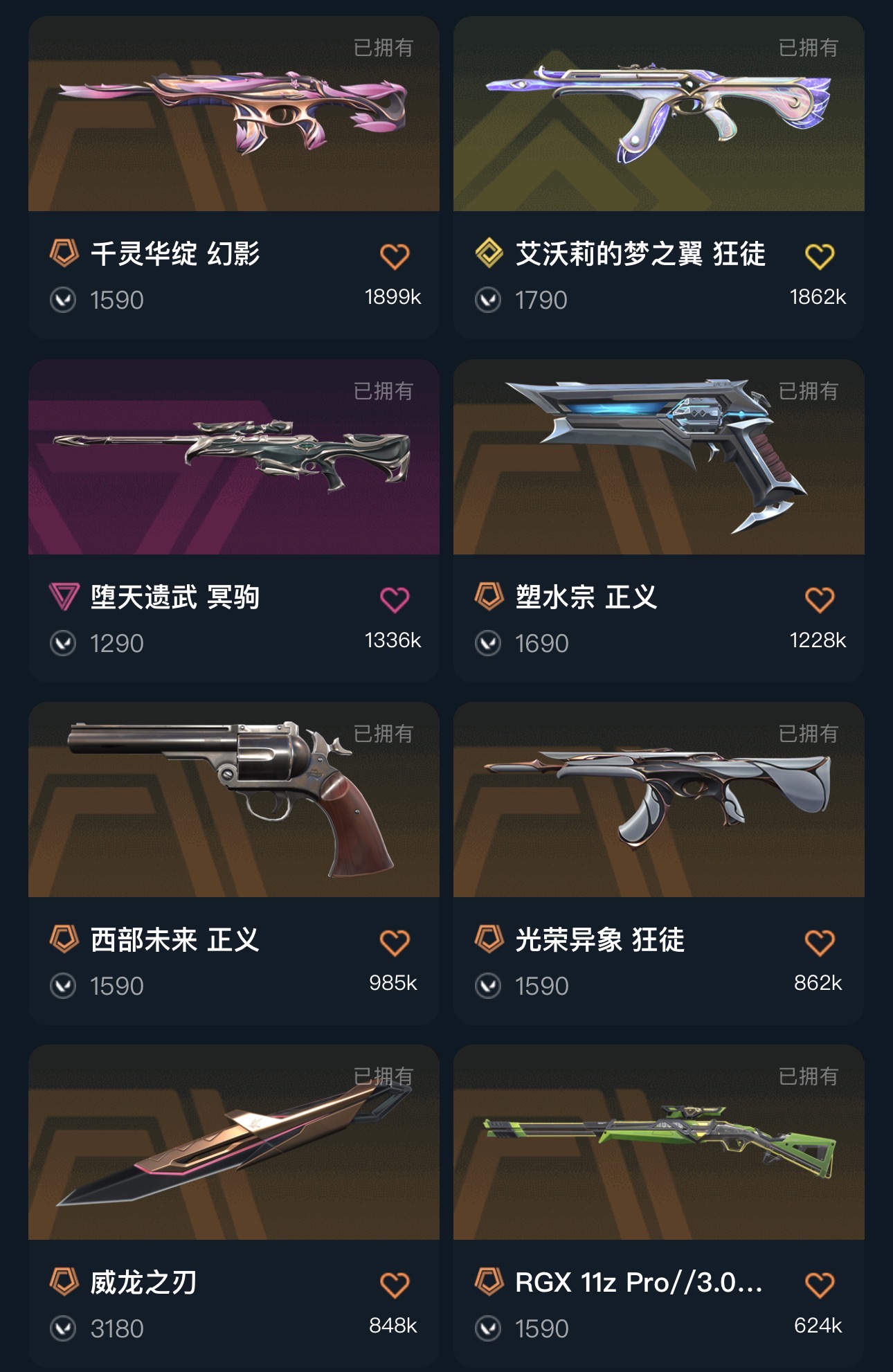Open the 千灵华绽 幻影 skin card

coord(233,114)
